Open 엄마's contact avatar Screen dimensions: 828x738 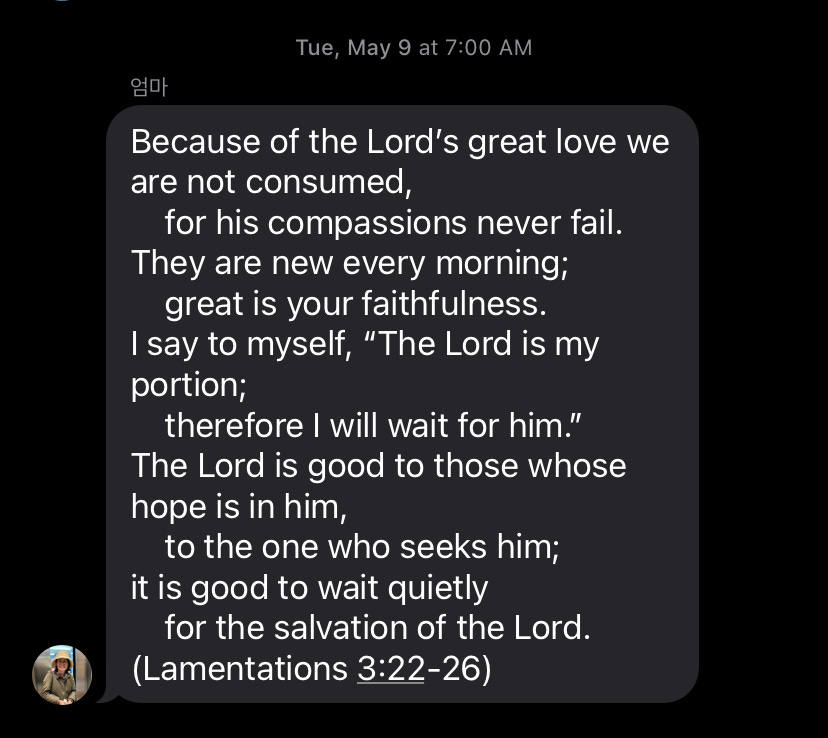pyautogui.click(x=62, y=674)
